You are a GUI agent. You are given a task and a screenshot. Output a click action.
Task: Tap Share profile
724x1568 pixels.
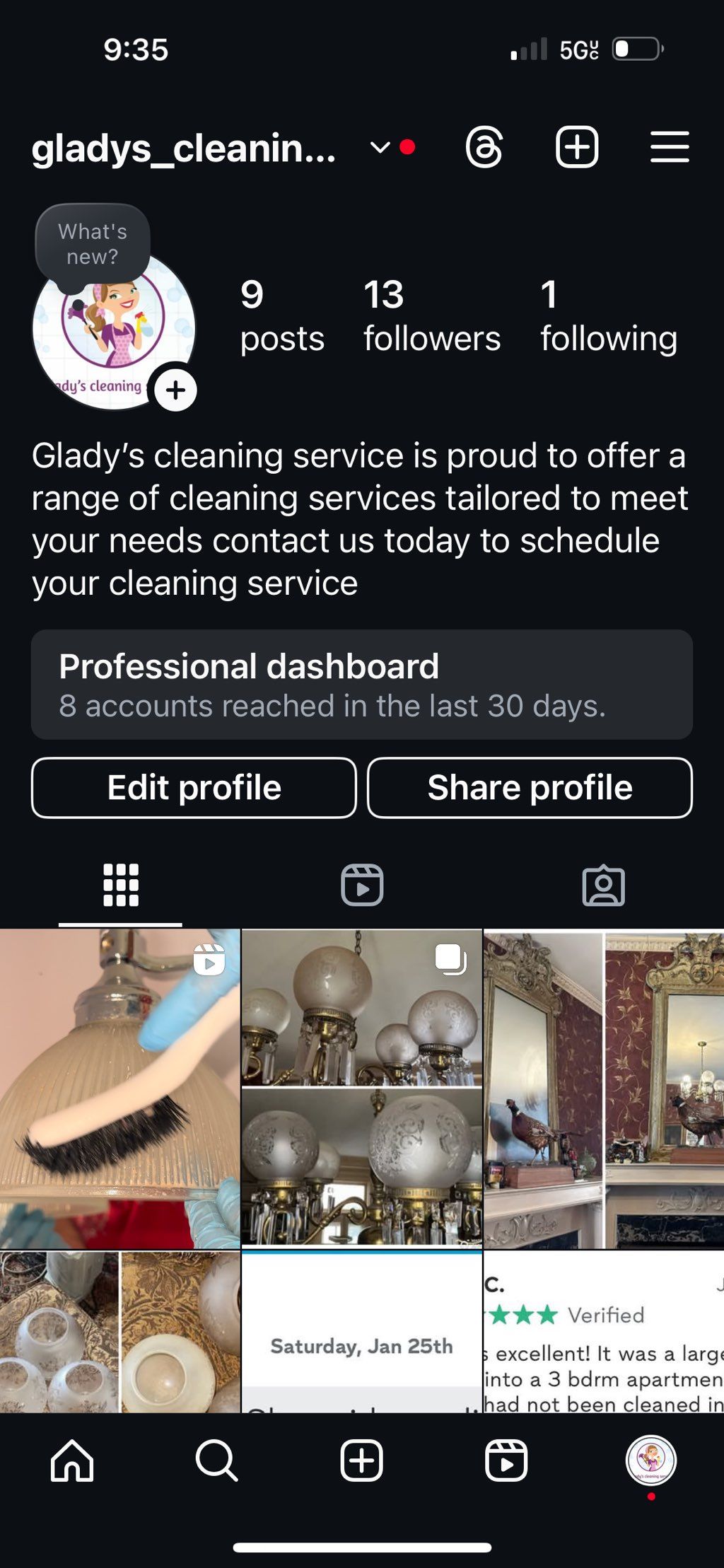coord(530,787)
